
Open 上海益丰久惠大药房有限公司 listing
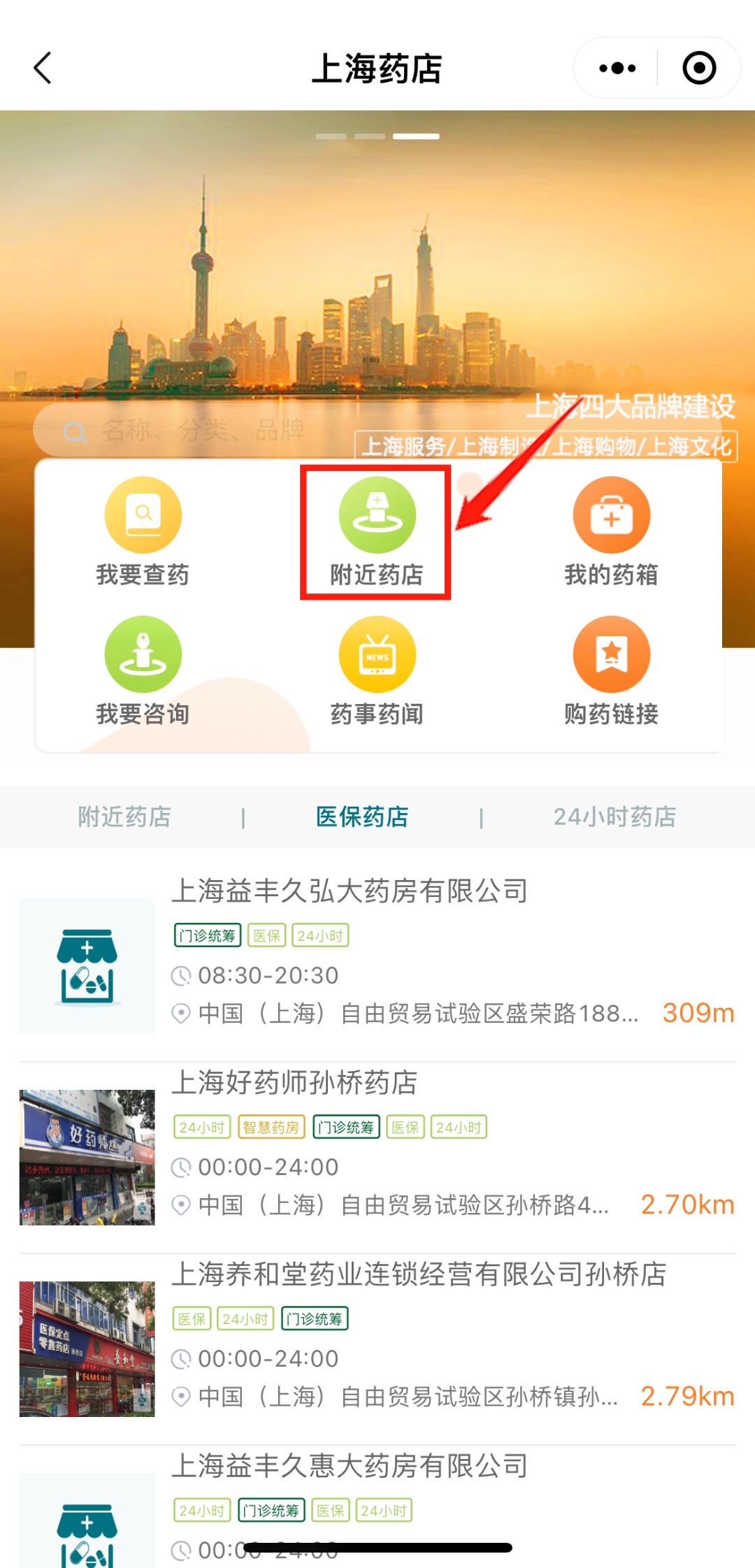click(350, 1466)
